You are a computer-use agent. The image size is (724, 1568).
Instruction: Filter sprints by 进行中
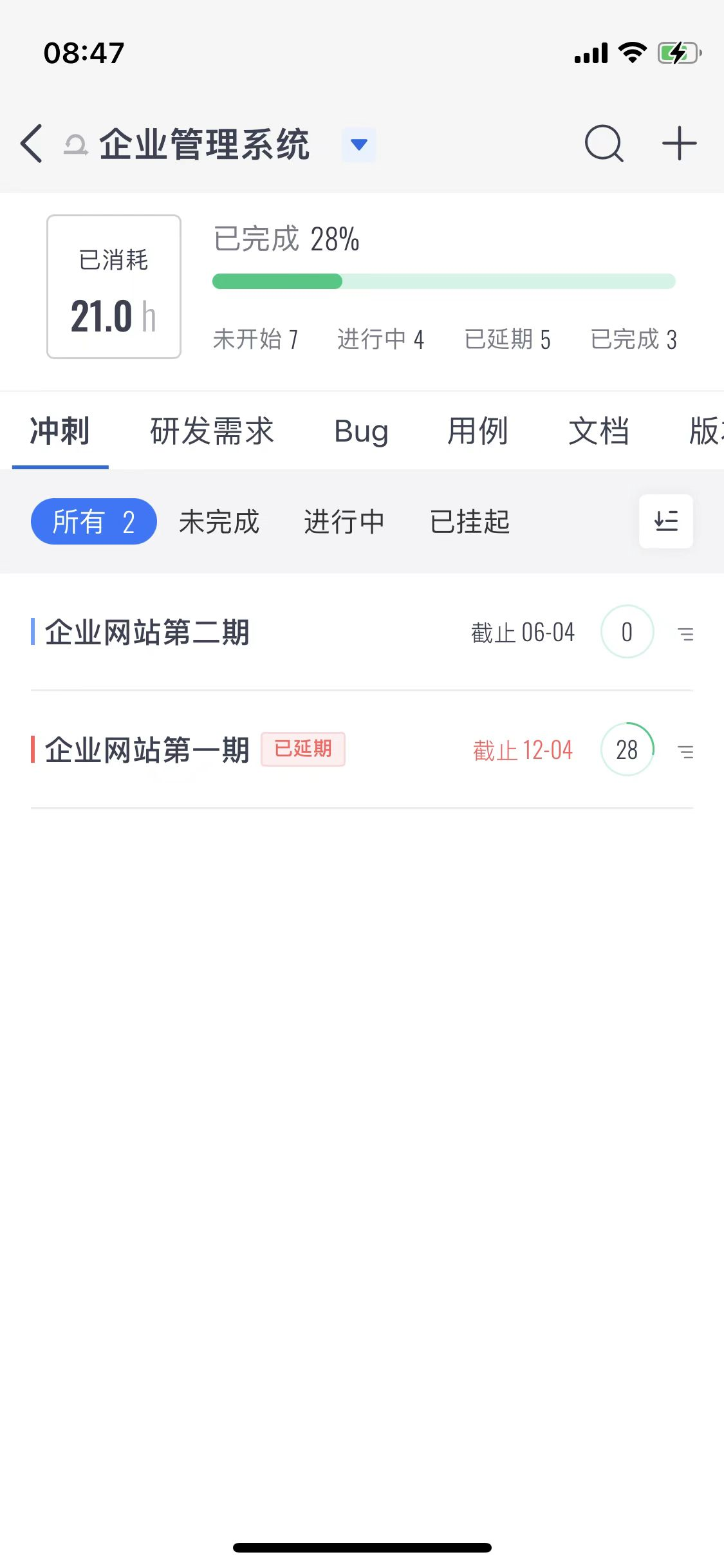point(344,521)
